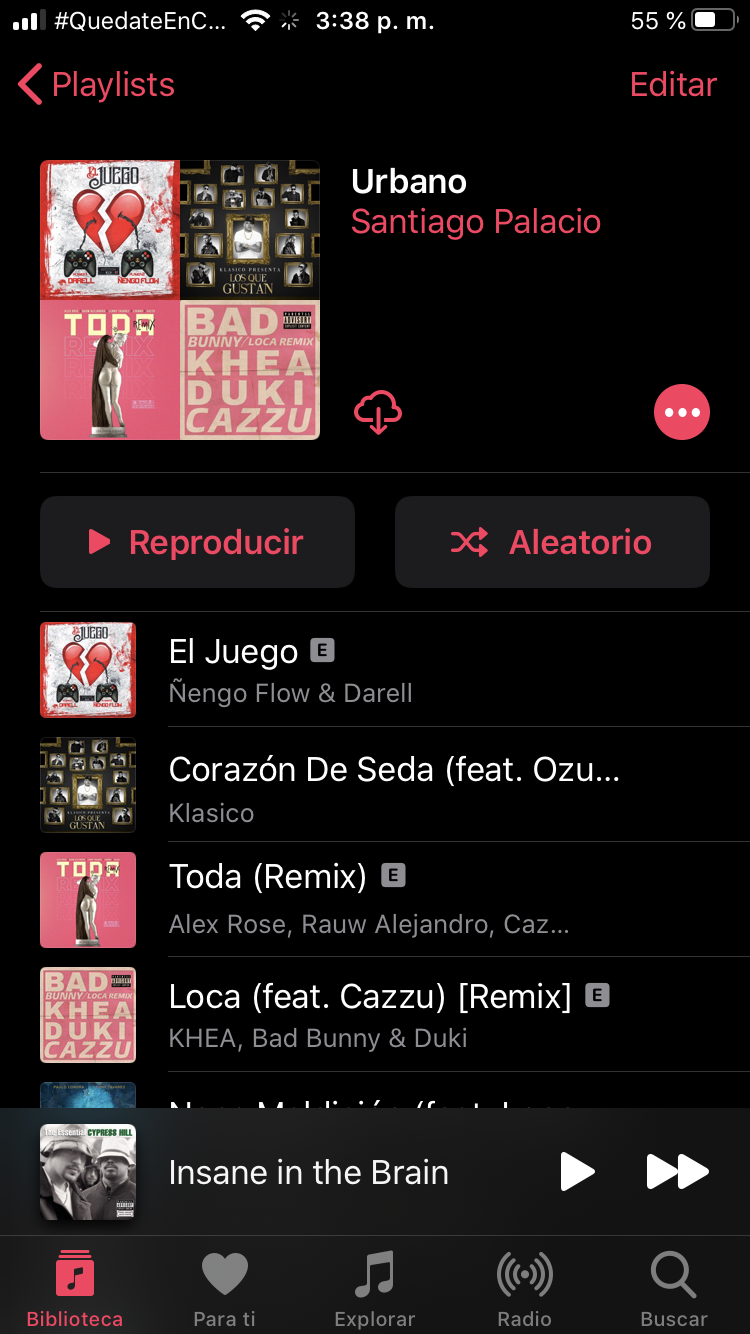Shuffle the playlist with Aleatorio
The height and width of the screenshot is (1334, 750).
tap(552, 542)
